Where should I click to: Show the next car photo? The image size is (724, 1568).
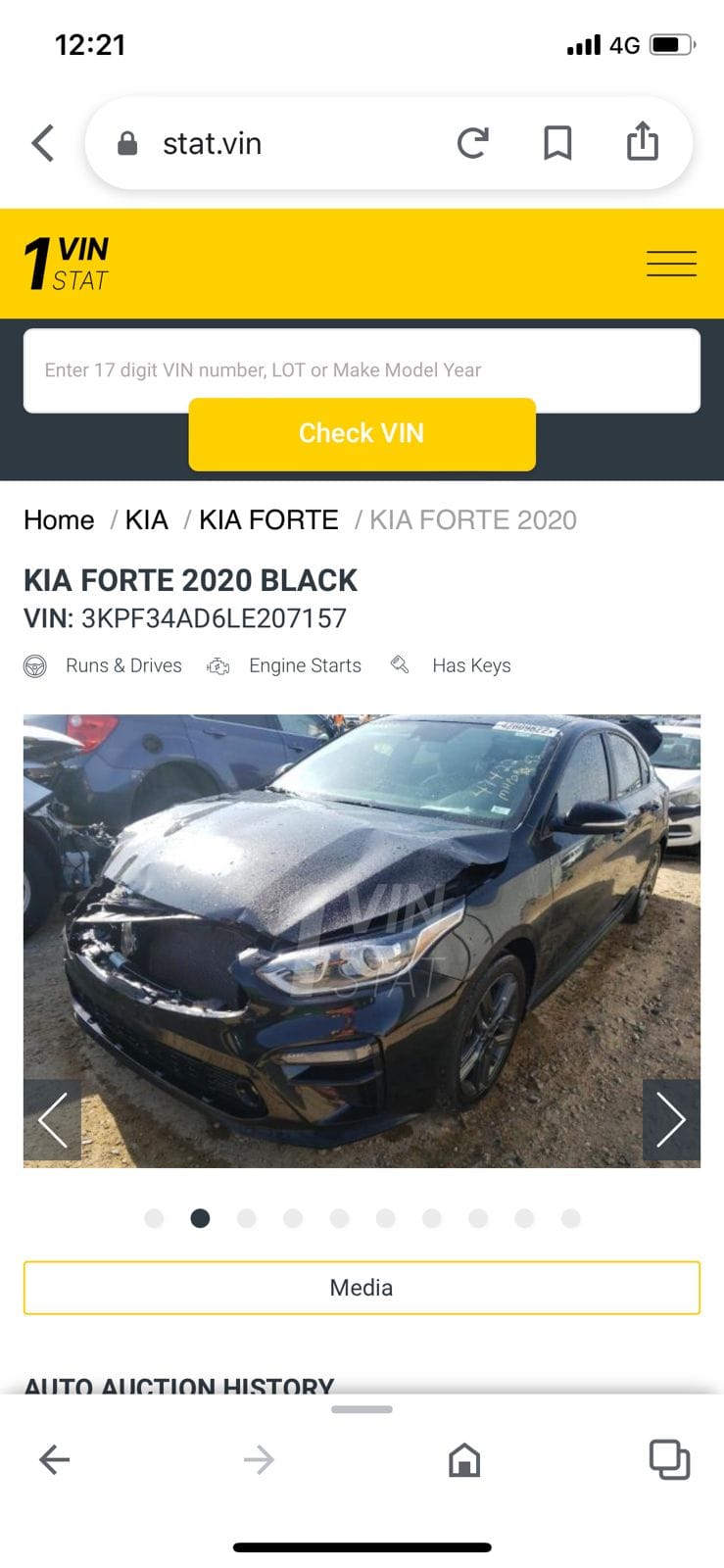(671, 1119)
